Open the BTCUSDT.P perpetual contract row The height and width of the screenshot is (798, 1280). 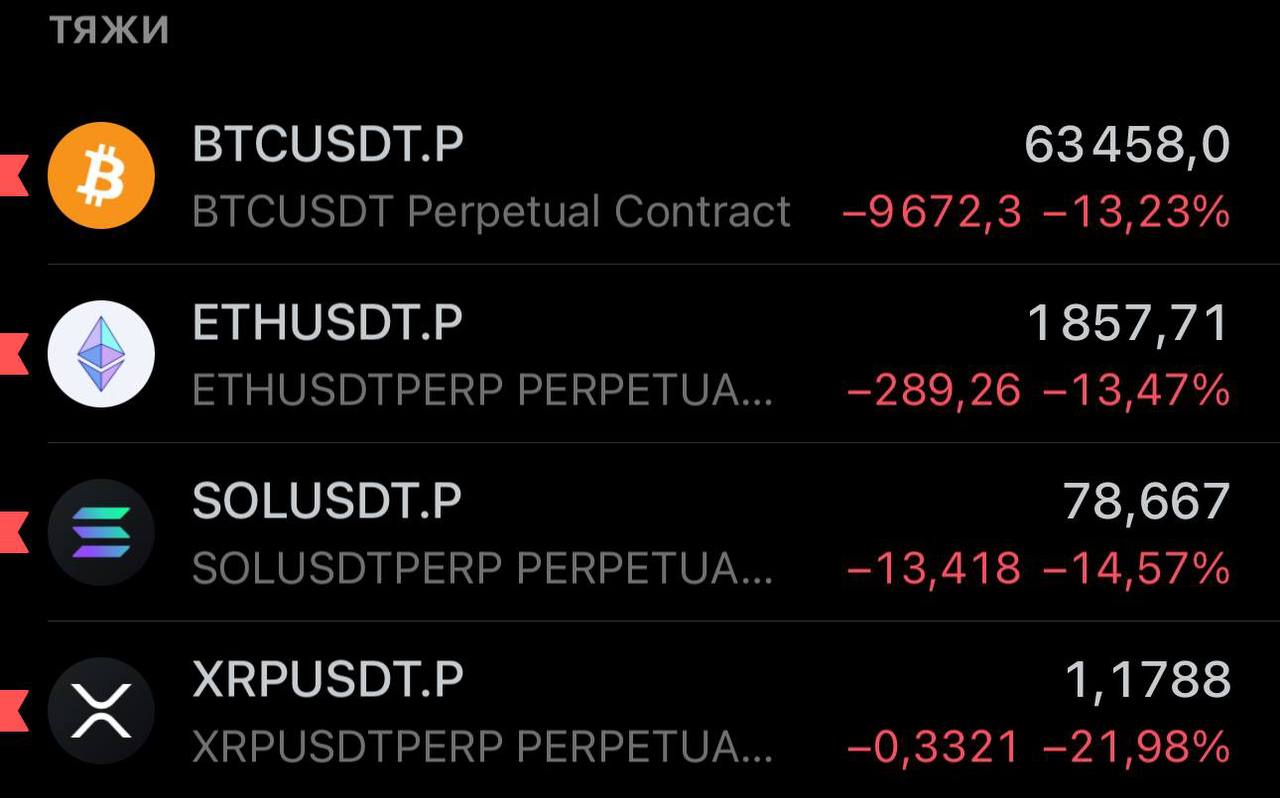(x=640, y=177)
